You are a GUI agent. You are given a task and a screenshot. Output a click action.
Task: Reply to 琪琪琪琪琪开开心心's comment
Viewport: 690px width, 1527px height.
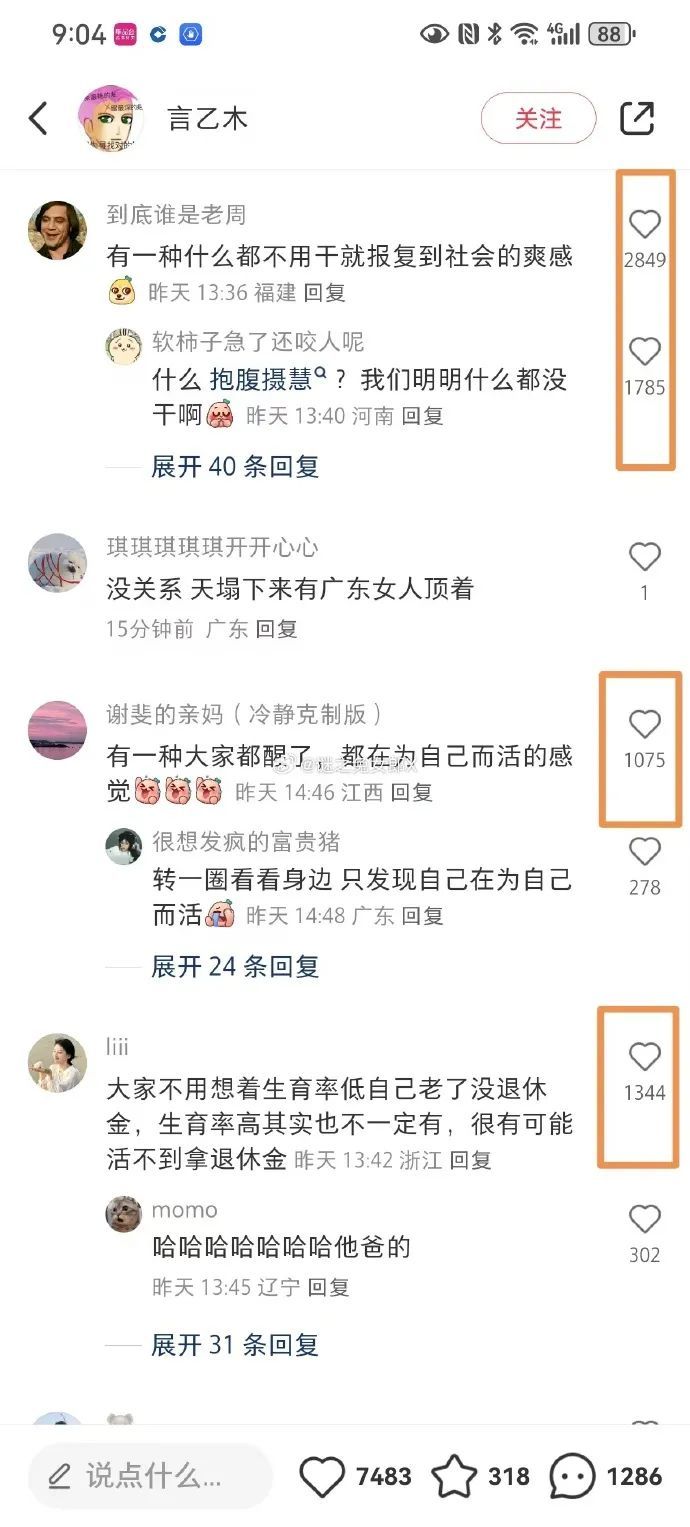[x=276, y=630]
